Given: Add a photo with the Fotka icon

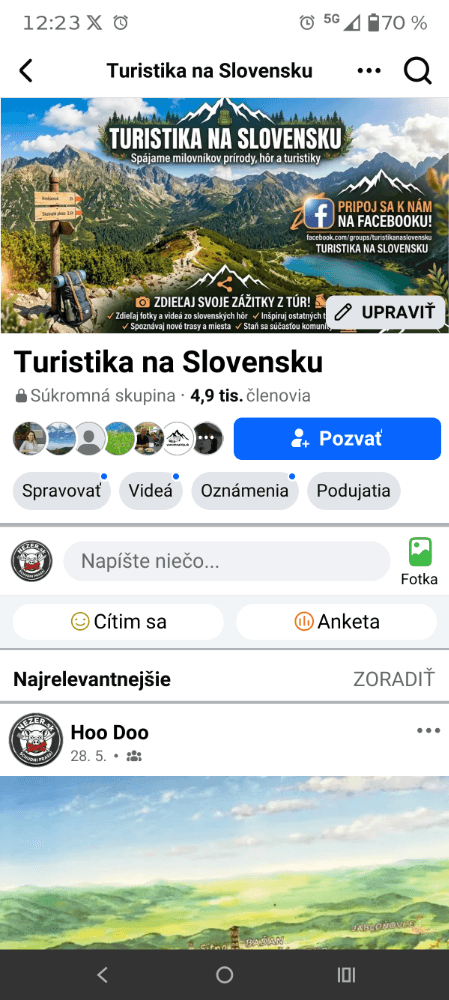Looking at the screenshot, I should click(x=420, y=561).
